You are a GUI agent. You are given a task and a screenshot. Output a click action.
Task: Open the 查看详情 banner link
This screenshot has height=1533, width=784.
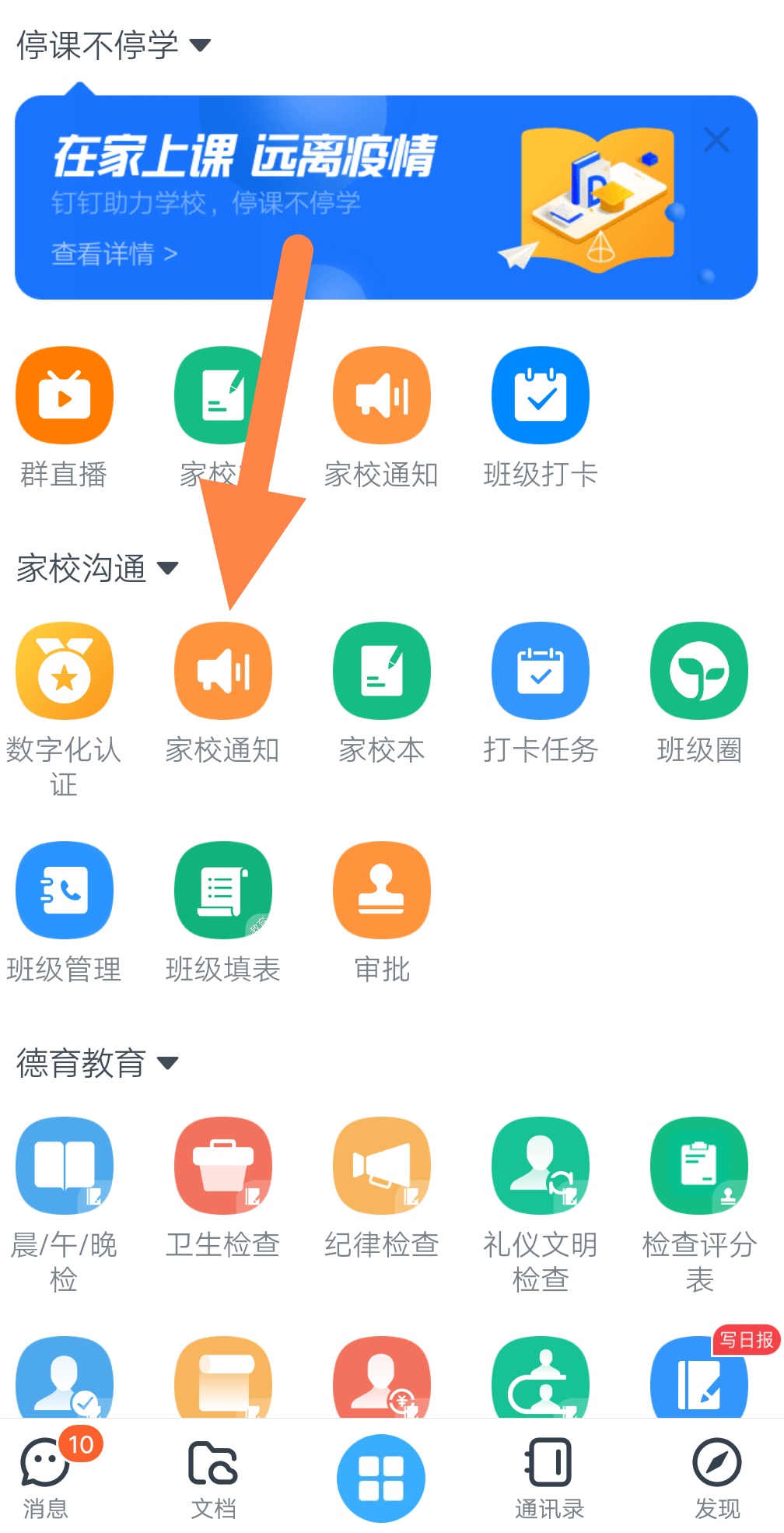point(114,253)
